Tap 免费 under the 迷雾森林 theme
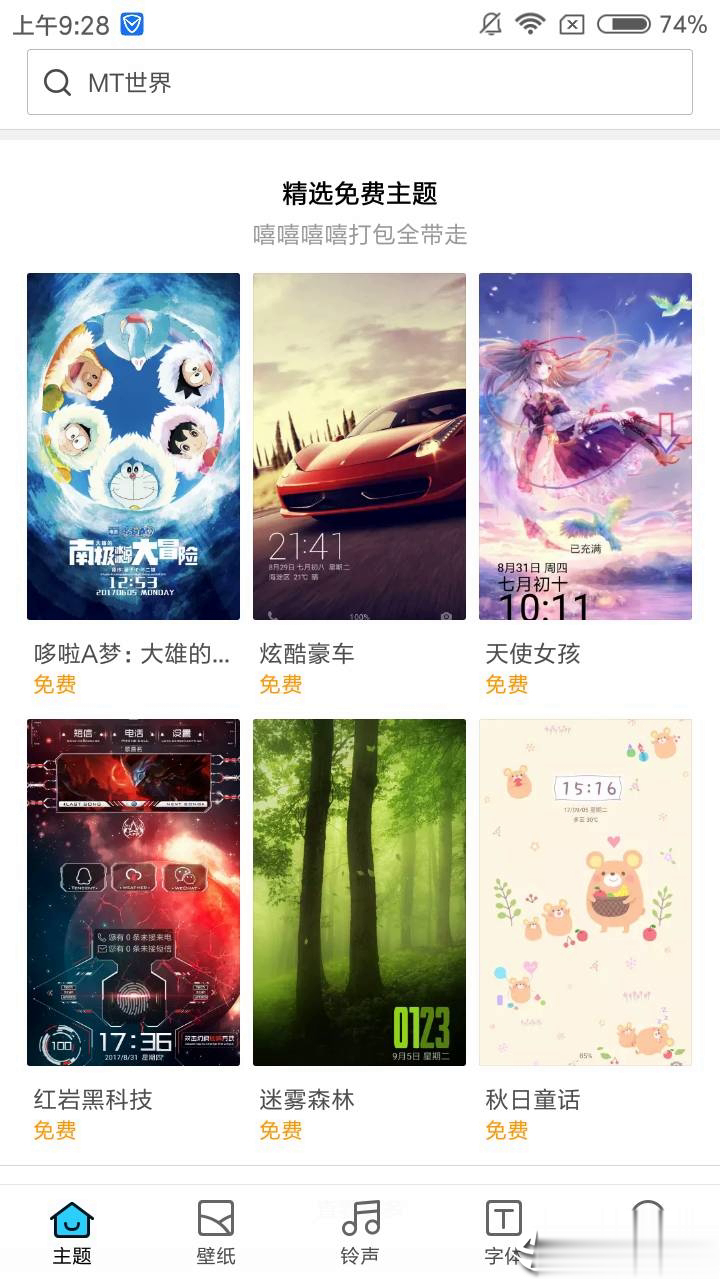The width and height of the screenshot is (720, 1280). [x=281, y=1131]
